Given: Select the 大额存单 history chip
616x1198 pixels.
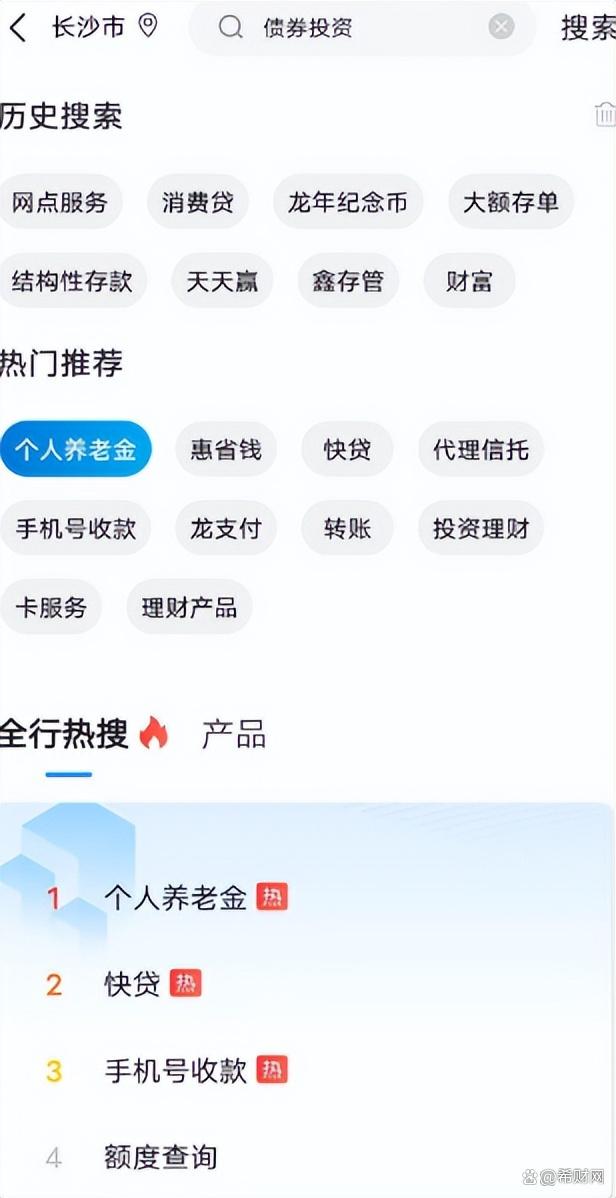Looking at the screenshot, I should point(510,202).
